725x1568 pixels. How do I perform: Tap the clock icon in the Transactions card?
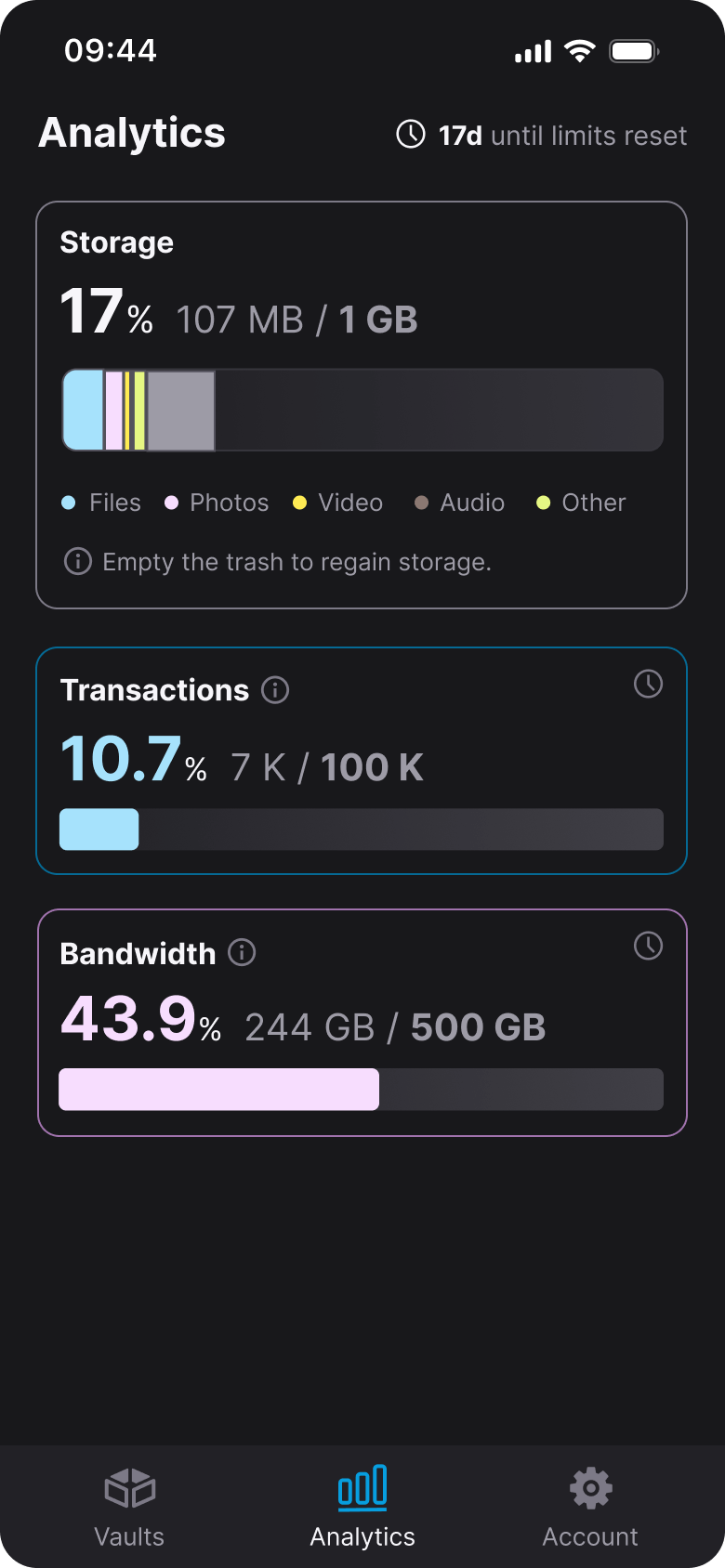point(648,685)
